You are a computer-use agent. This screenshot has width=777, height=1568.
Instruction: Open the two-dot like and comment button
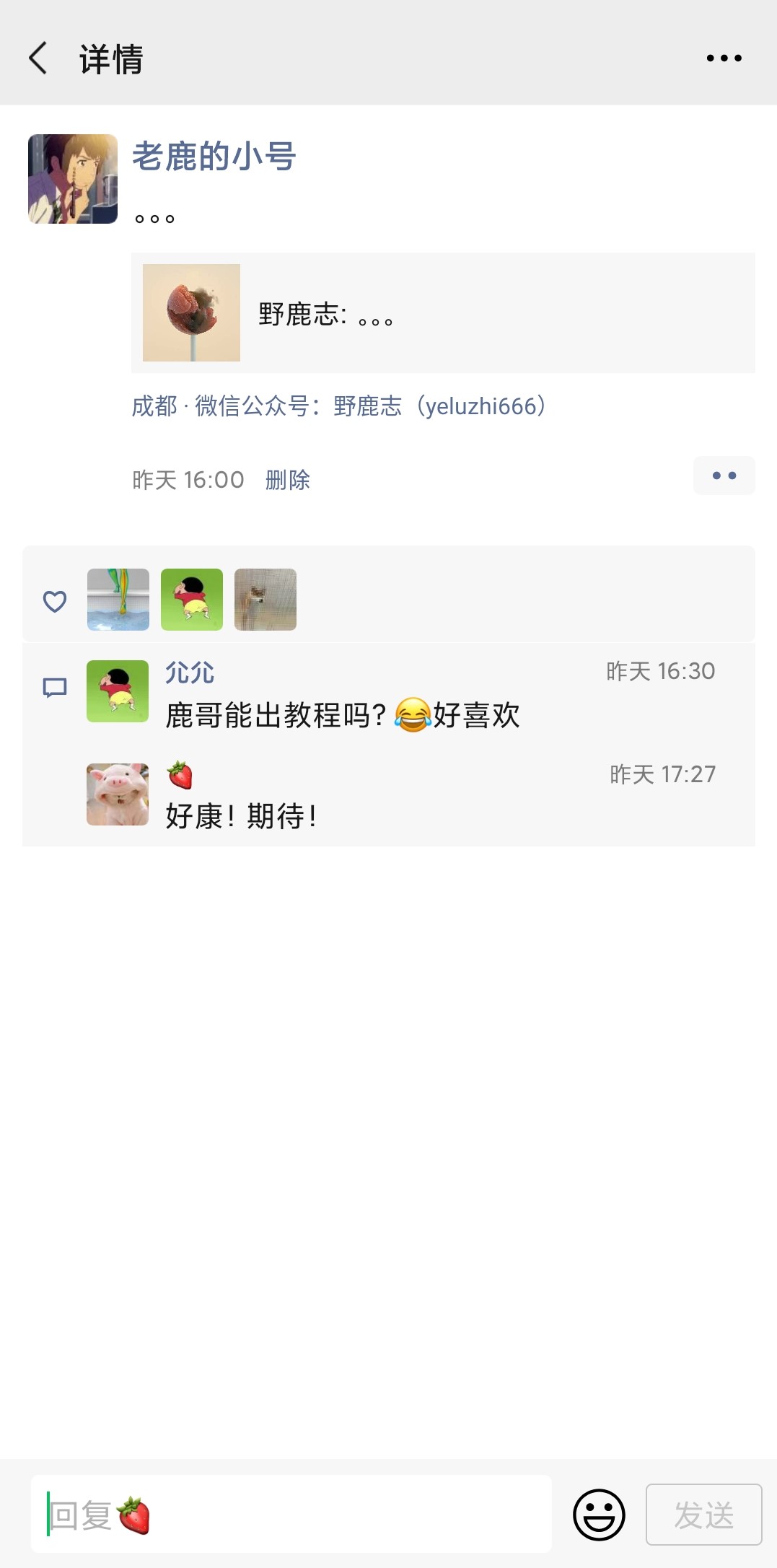pos(724,476)
